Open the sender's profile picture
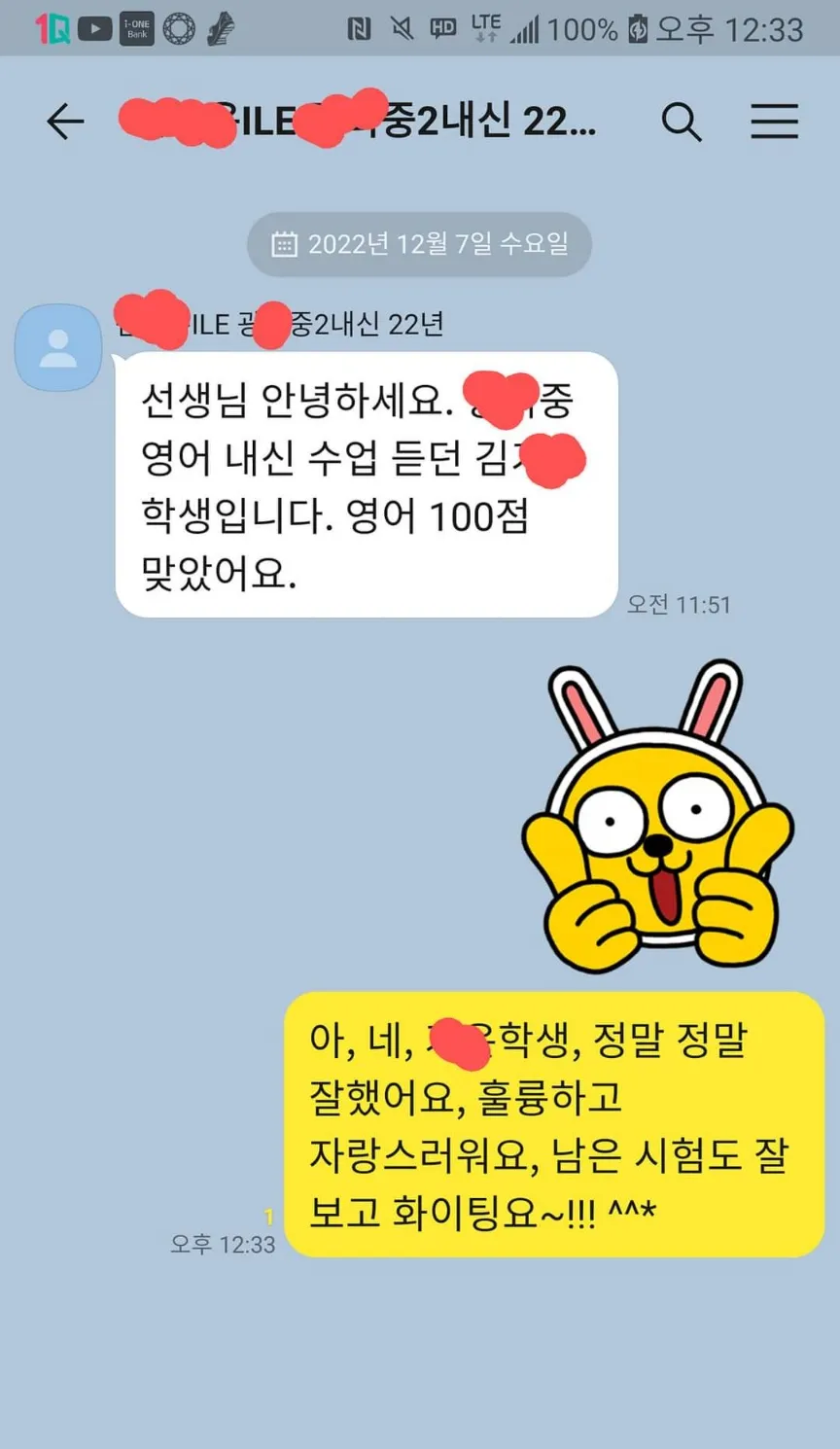Viewport: 840px width, 1449px height. pos(58,347)
